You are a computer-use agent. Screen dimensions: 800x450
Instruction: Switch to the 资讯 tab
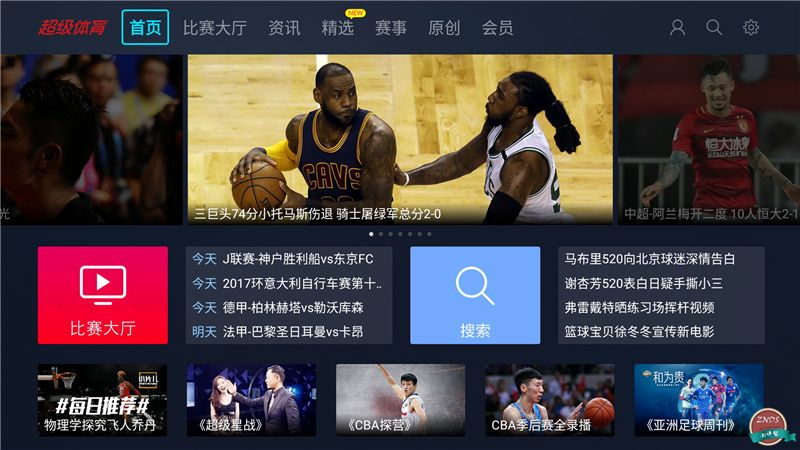(x=284, y=28)
